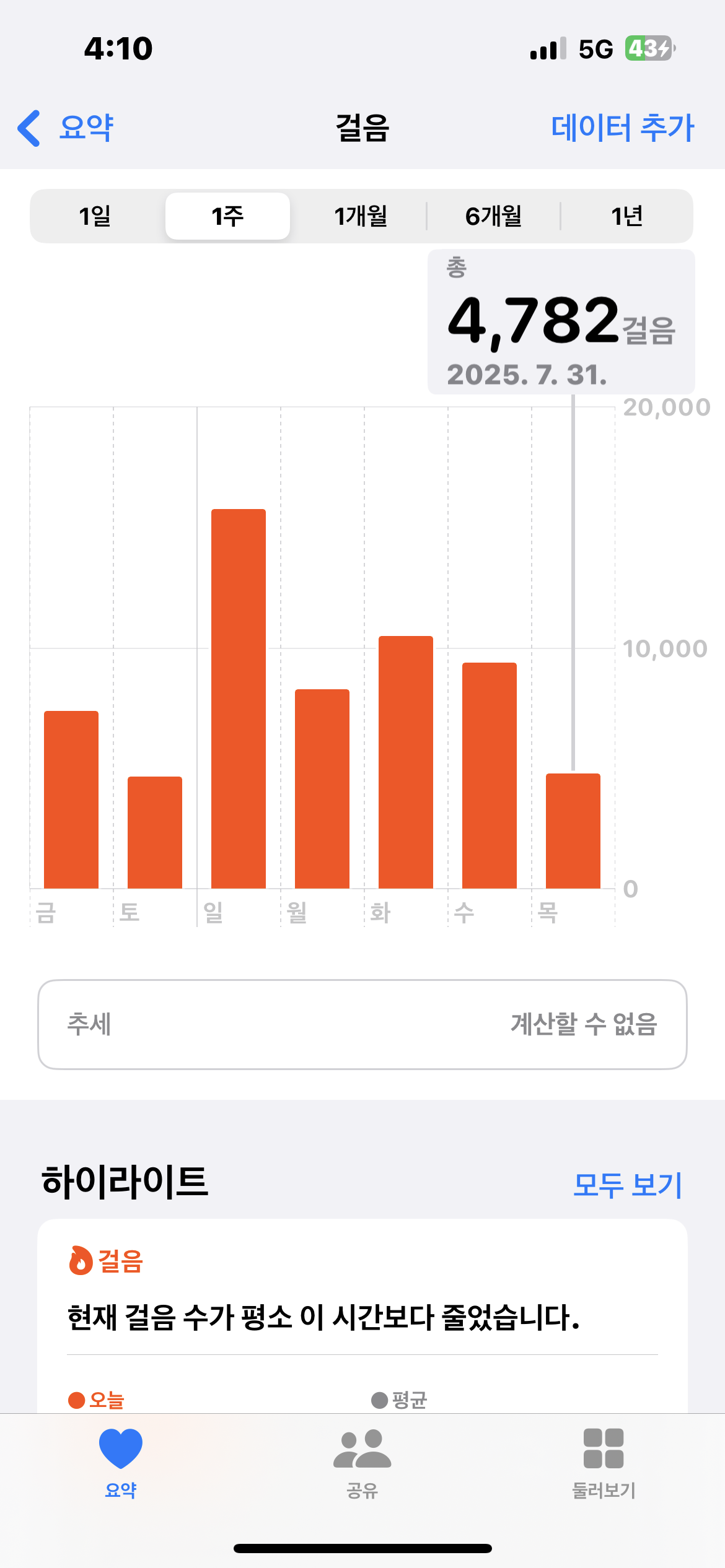
Task: Tap 모두 보기 for highlights
Action: click(627, 1185)
